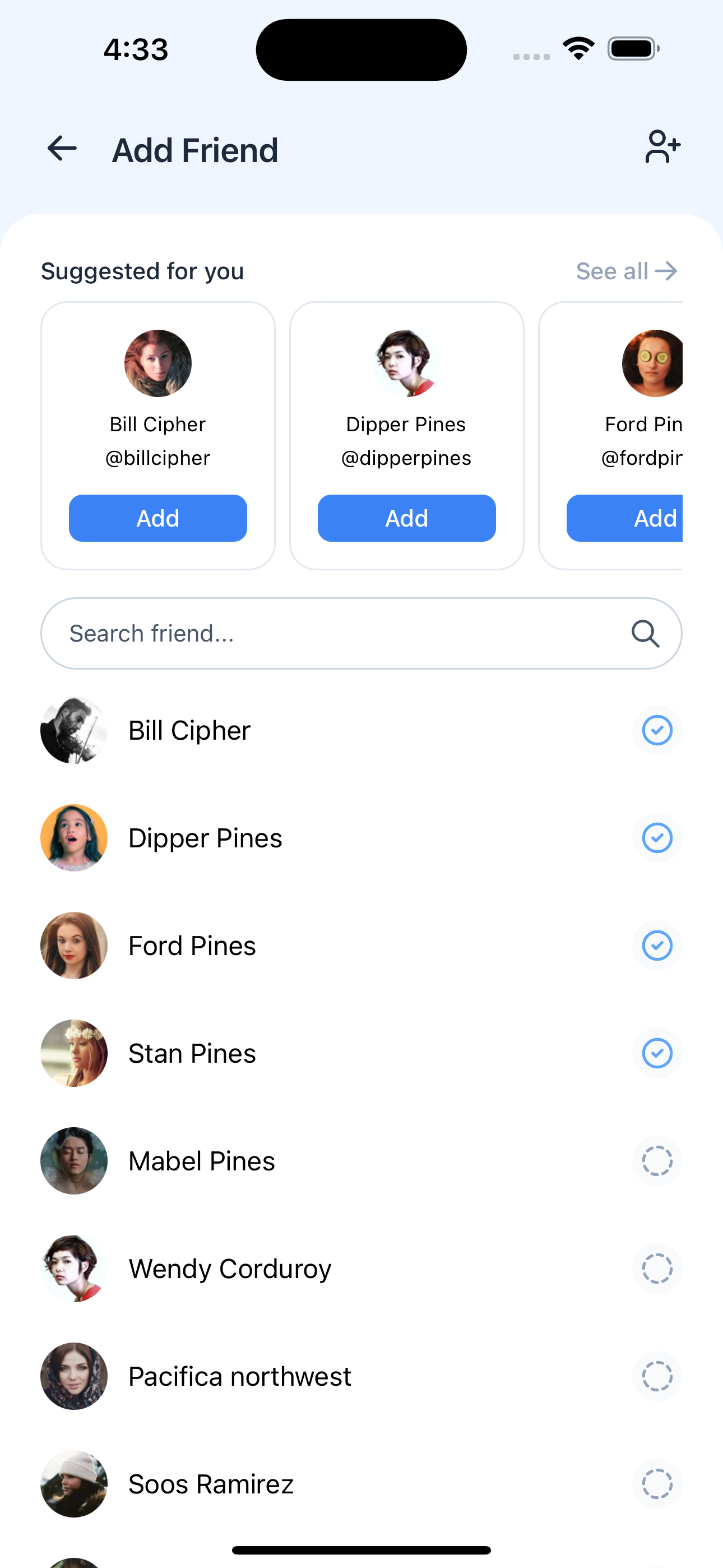Deselect Dipper Pines in the friend list
The width and height of the screenshot is (723, 1568).
click(657, 838)
